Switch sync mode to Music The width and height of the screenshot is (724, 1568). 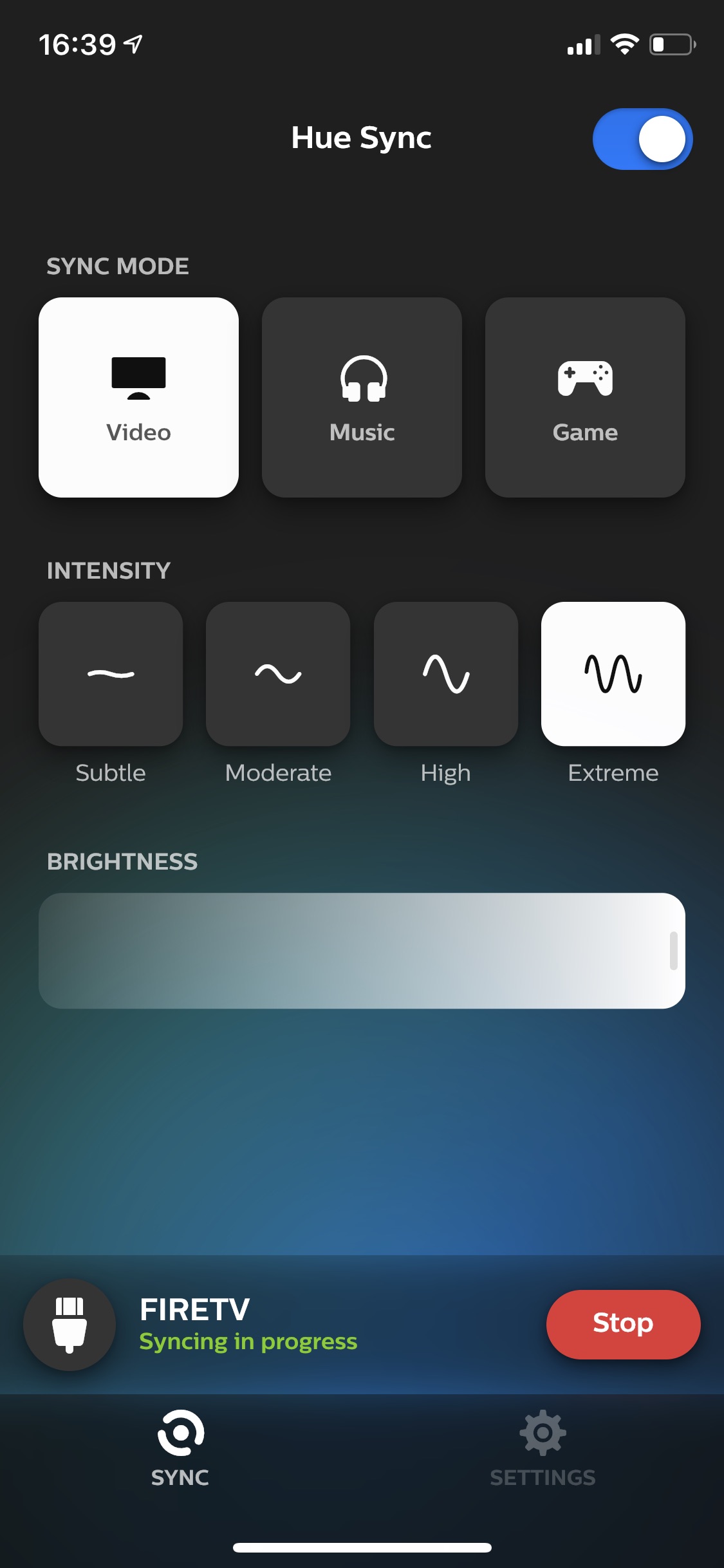[x=362, y=397]
